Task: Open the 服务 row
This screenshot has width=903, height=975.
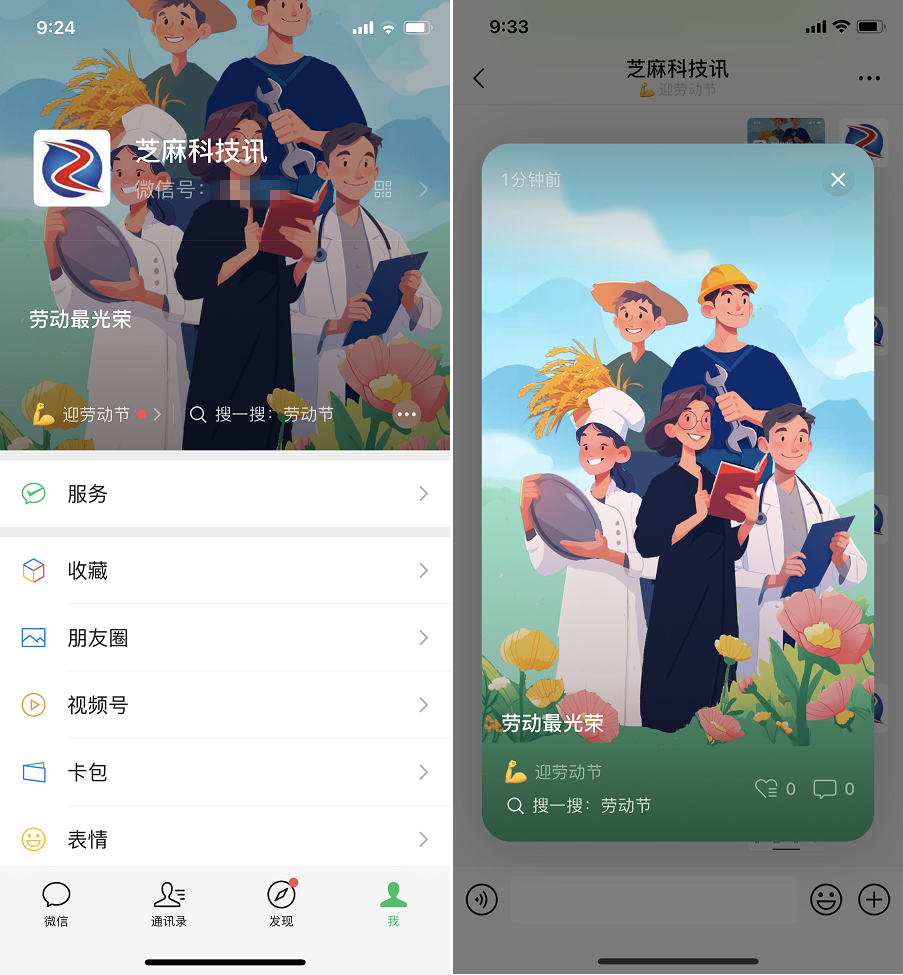Action: pos(225,494)
